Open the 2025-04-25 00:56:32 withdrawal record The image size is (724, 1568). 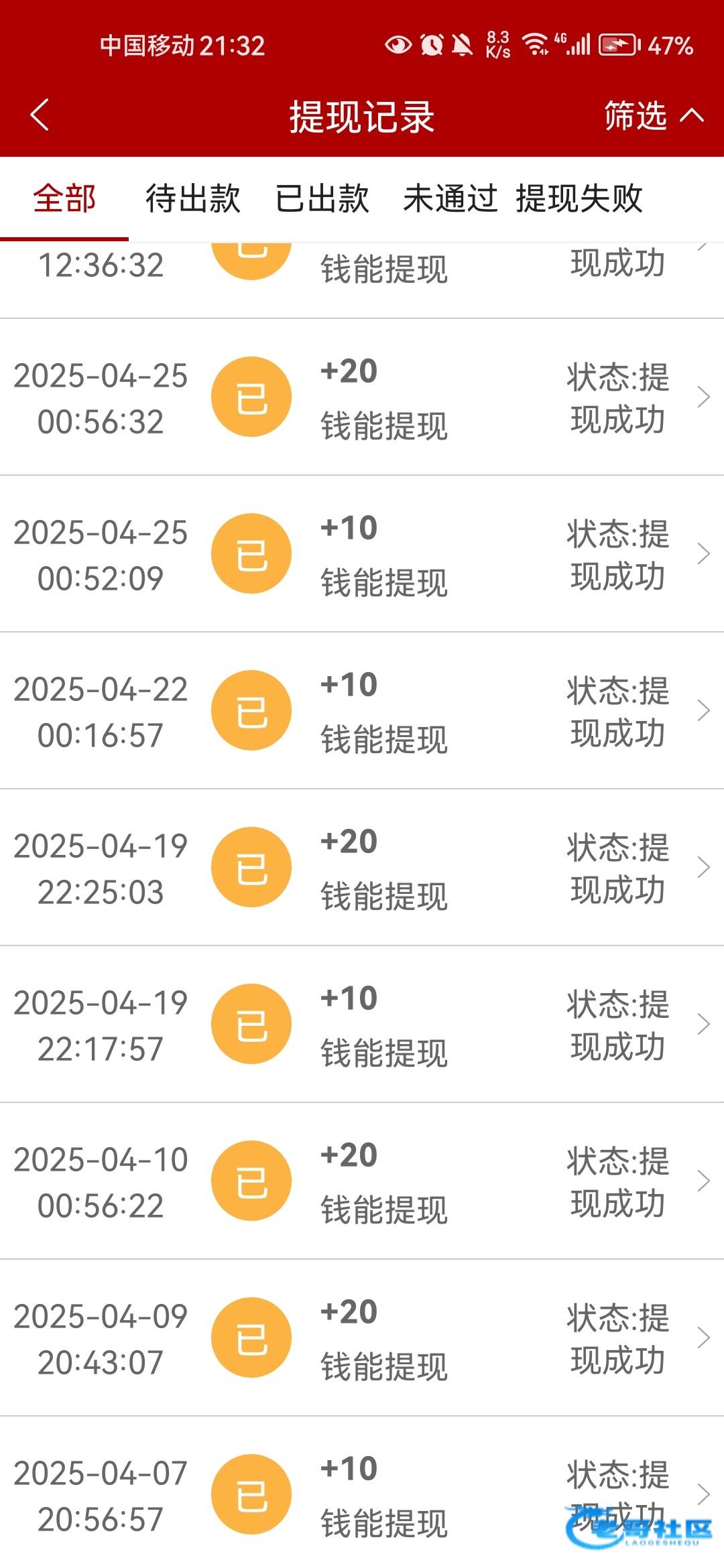[x=362, y=397]
